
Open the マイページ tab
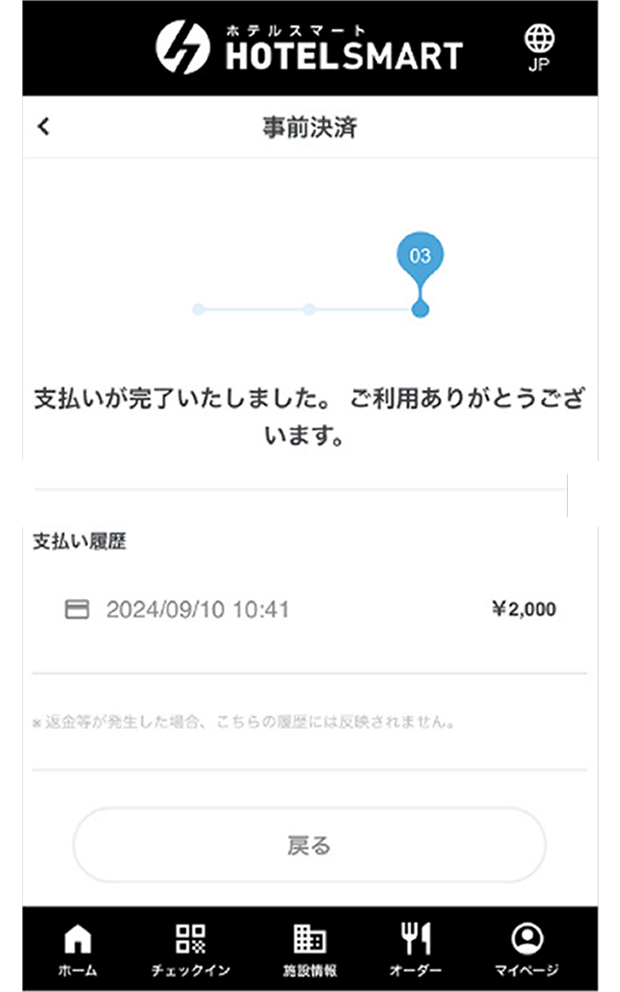click(526, 949)
